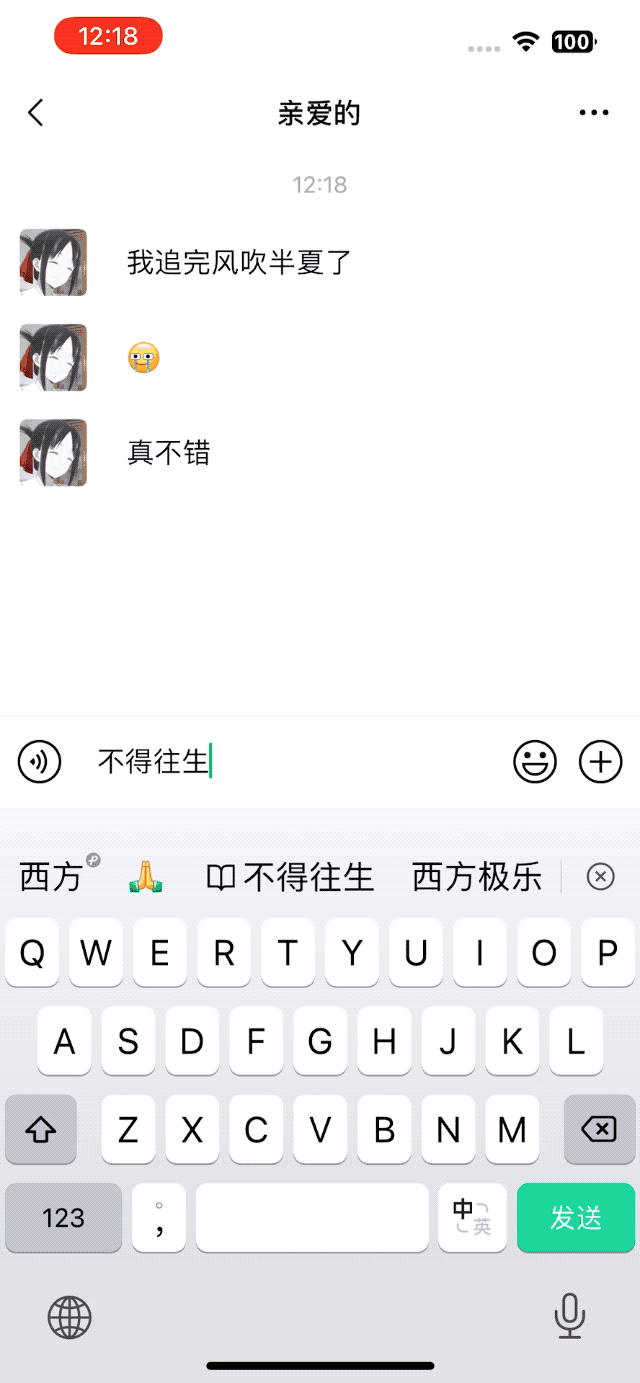Tap the message text field
Screen dimensions: 640x1383
pos(300,762)
